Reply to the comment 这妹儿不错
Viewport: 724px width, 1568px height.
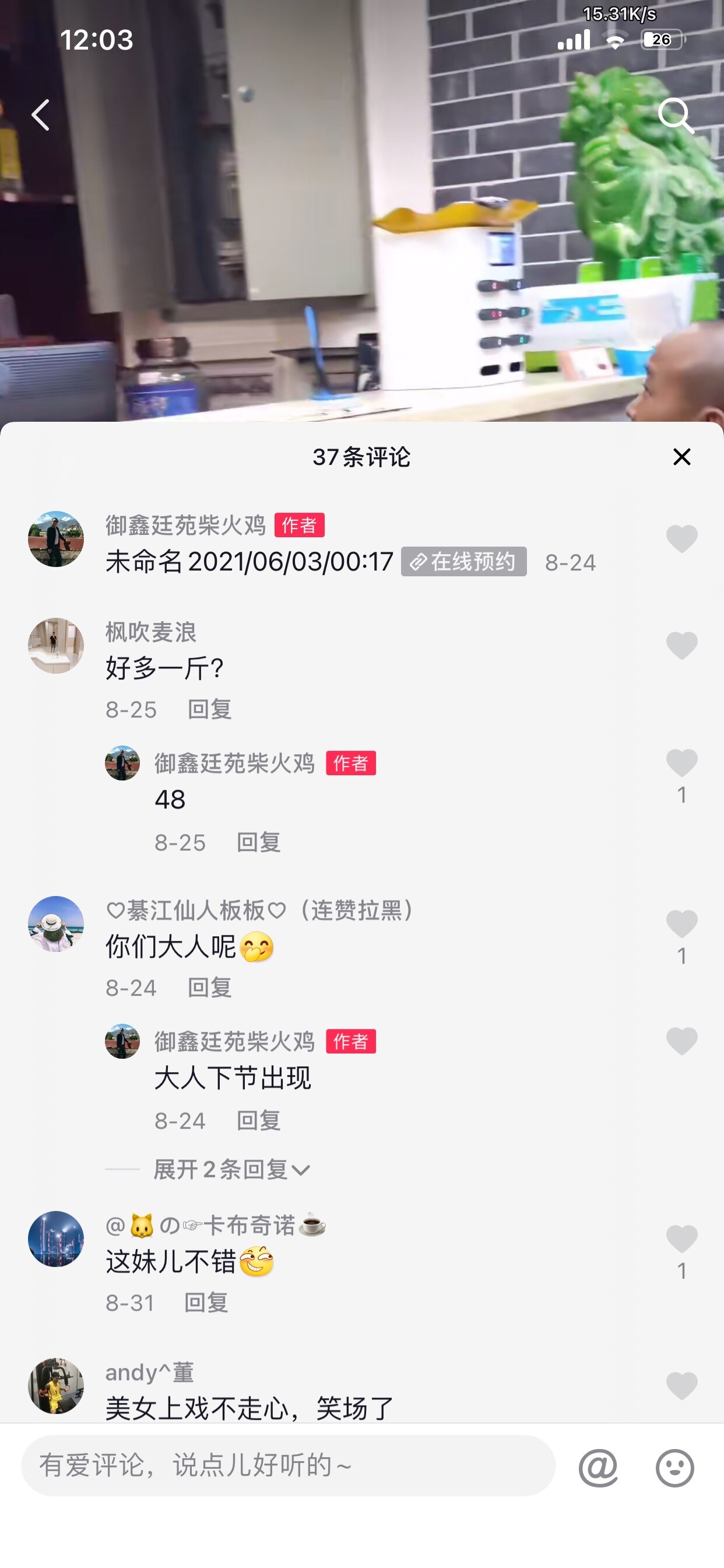click(x=206, y=1303)
